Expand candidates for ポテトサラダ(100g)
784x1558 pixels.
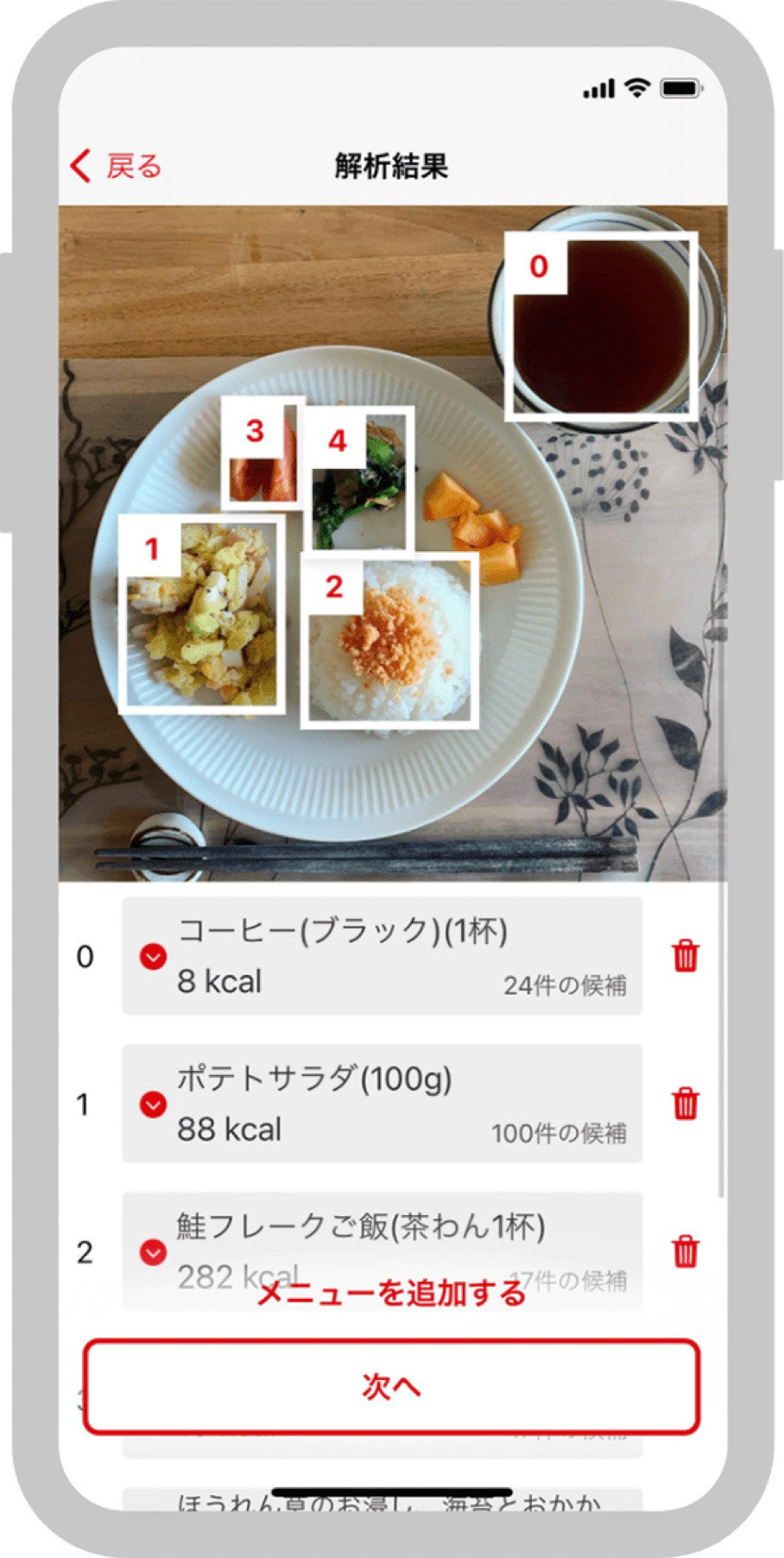(x=154, y=1105)
